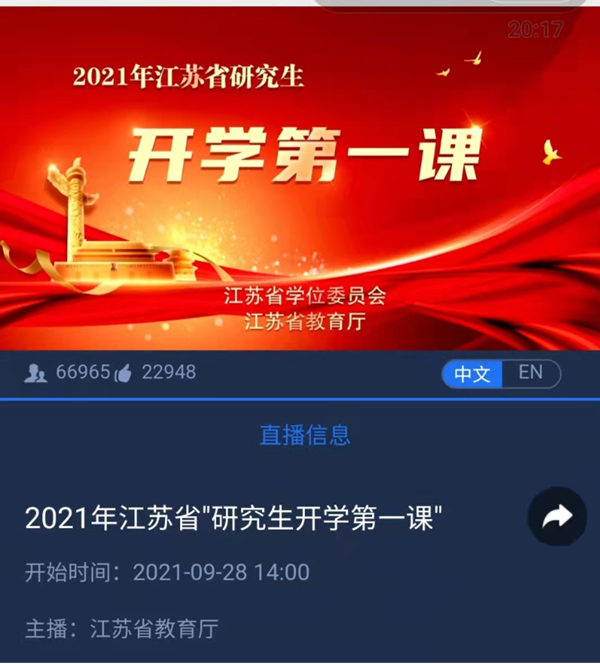Share this live broadcast
The image size is (600, 664).
557,516
